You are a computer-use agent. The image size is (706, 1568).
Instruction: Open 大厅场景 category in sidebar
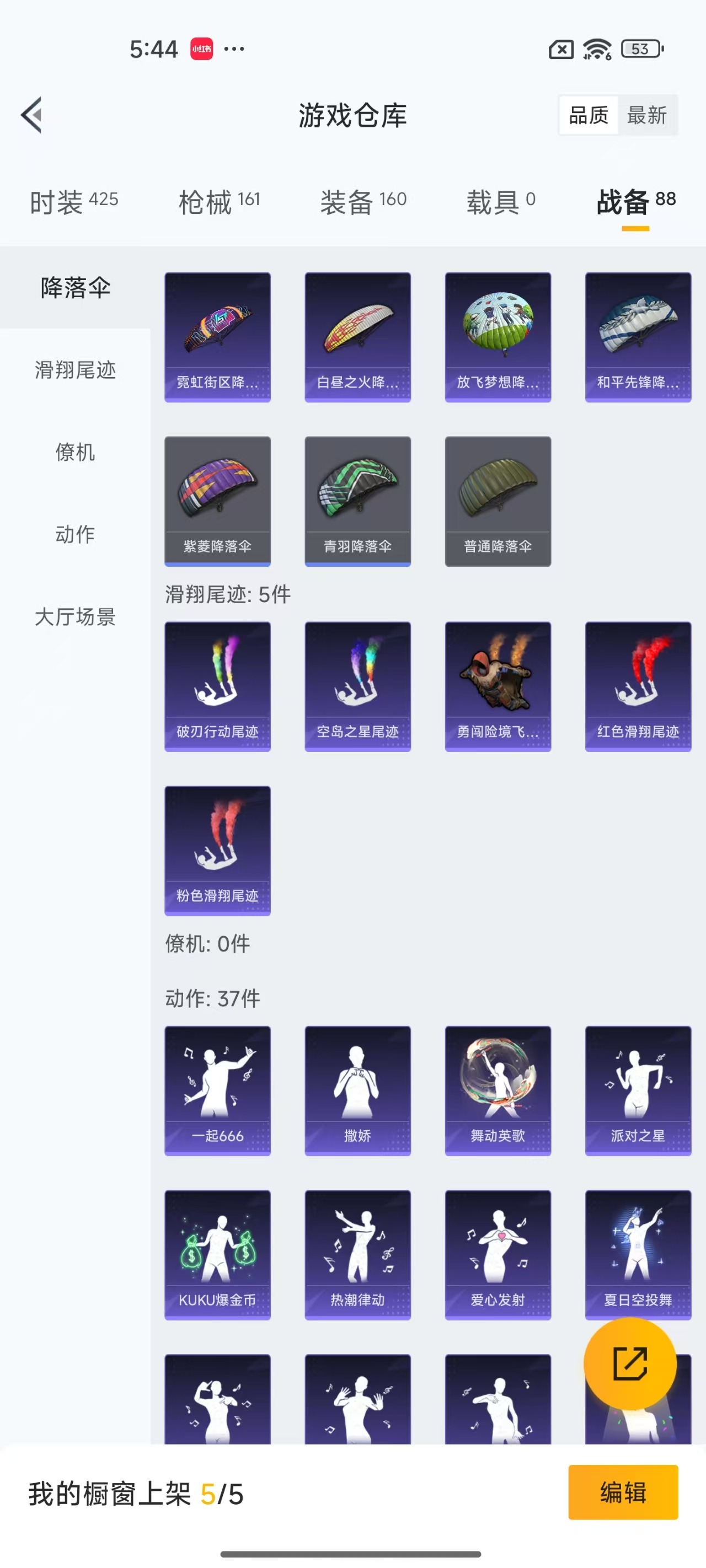tap(75, 616)
